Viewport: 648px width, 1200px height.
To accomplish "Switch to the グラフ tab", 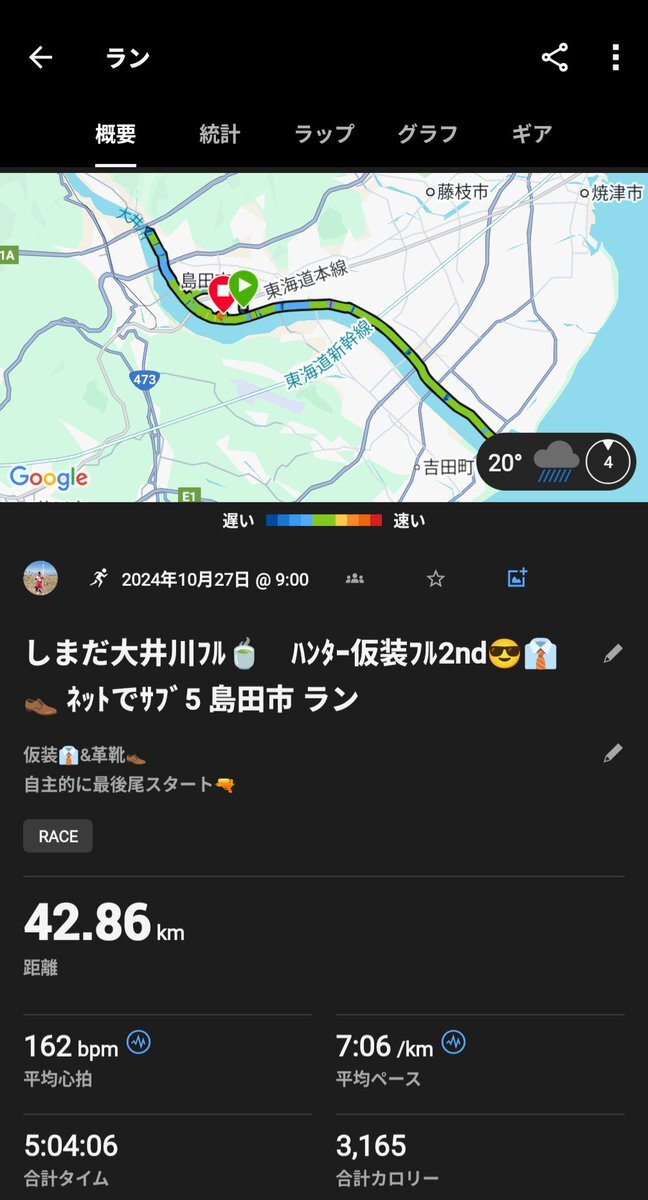I will [427, 134].
